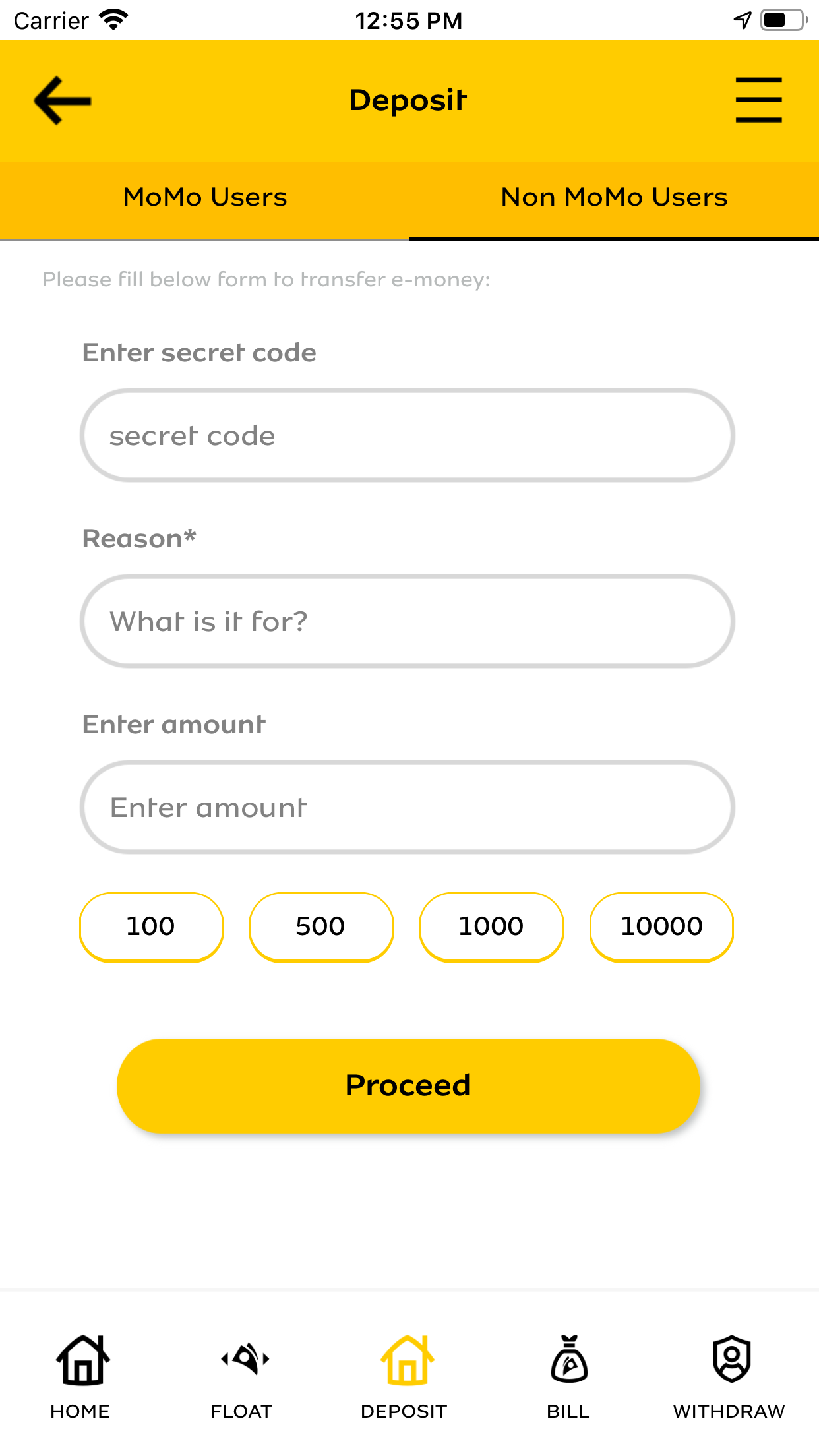Click the back arrow in the header
This screenshot has width=819, height=1456.
click(x=61, y=100)
